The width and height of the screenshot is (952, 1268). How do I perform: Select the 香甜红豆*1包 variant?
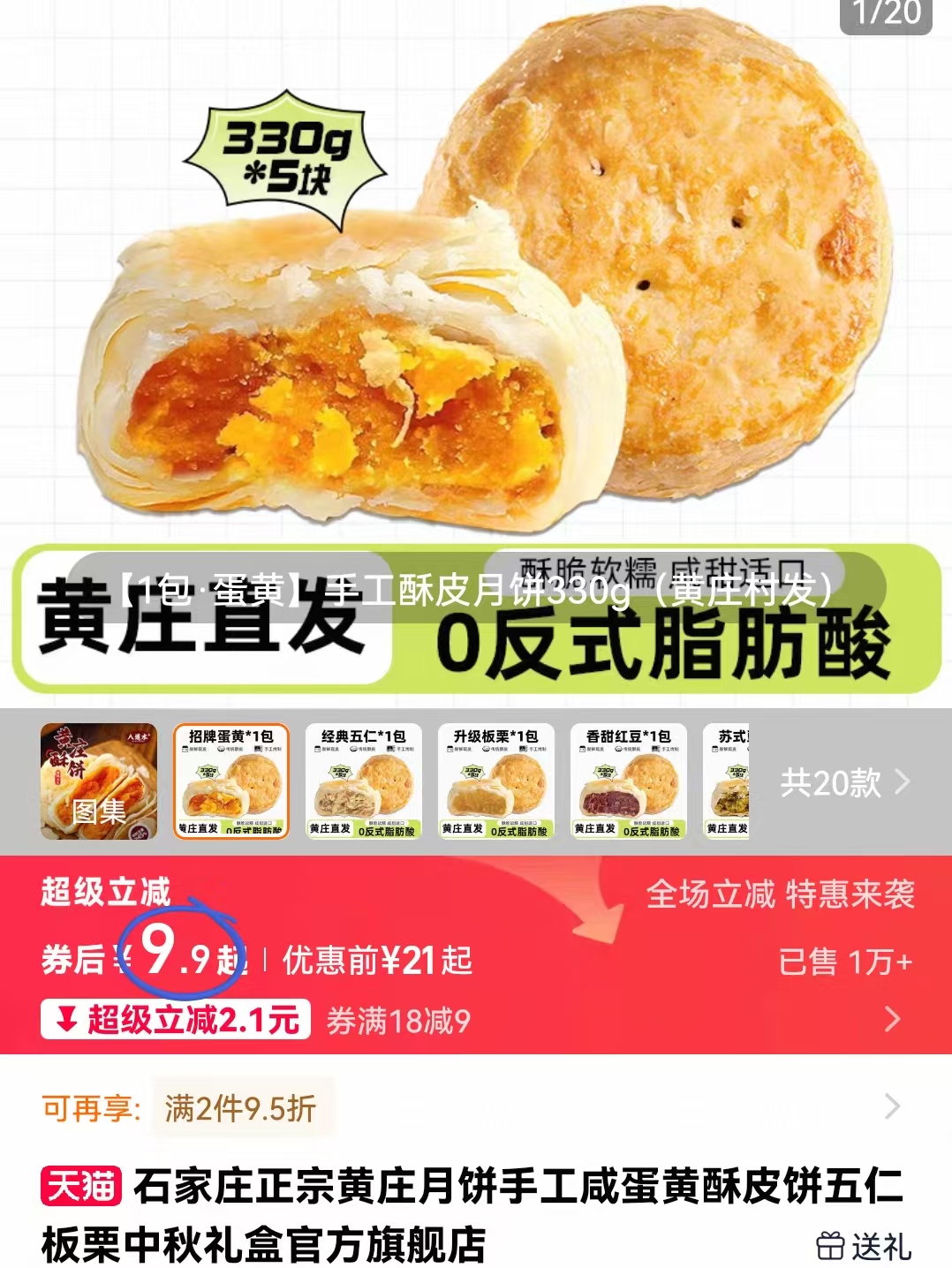tap(628, 781)
